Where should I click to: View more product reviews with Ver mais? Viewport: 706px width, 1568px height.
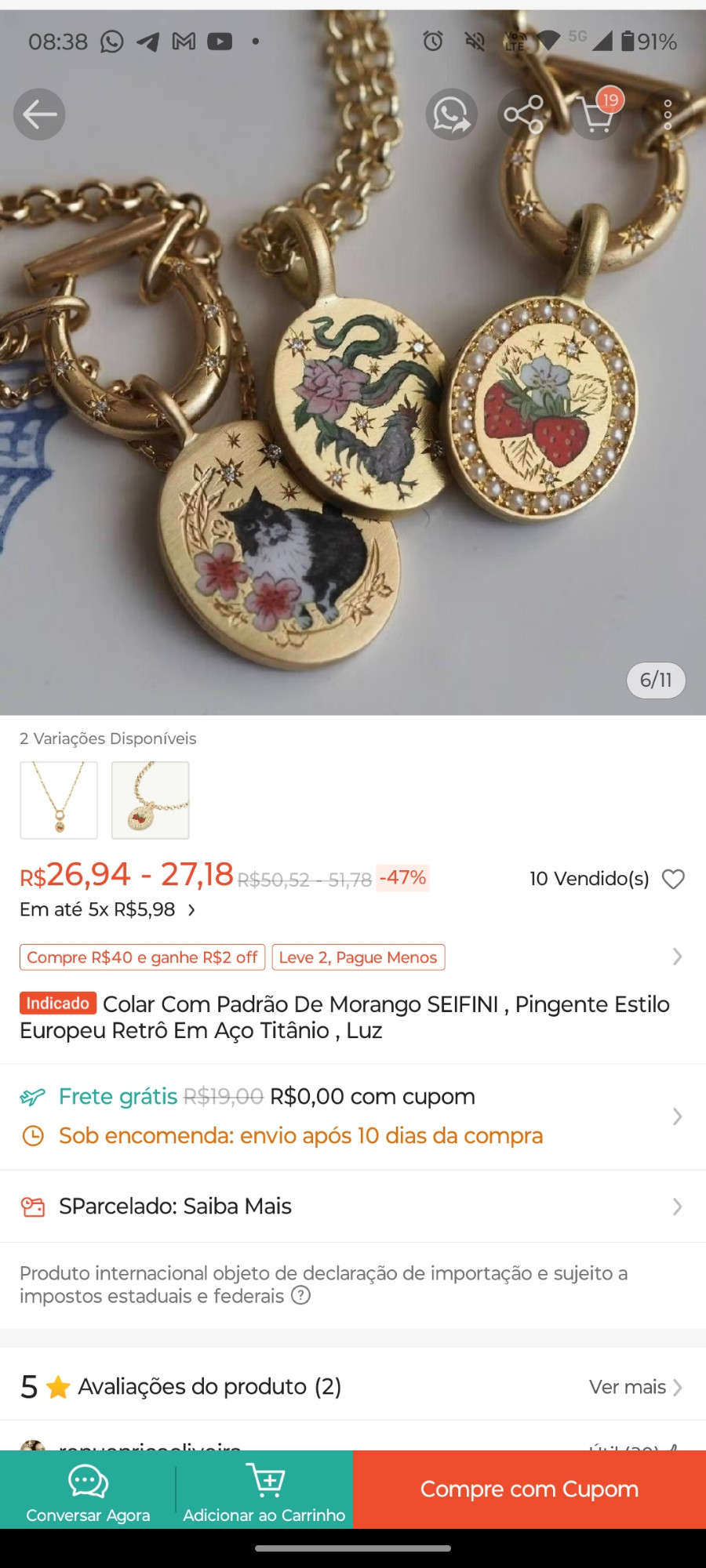click(635, 1387)
